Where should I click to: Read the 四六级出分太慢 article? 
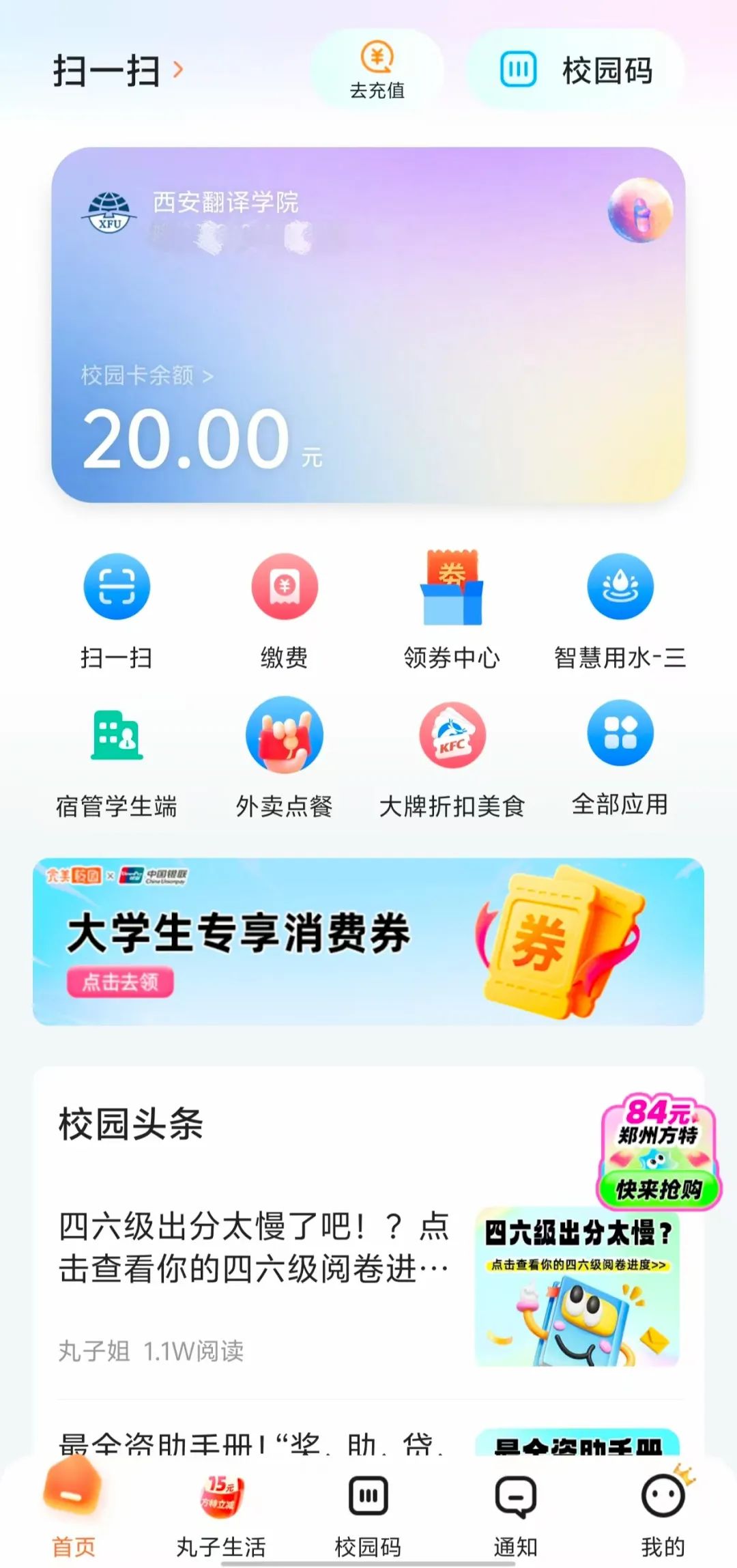click(x=254, y=1247)
